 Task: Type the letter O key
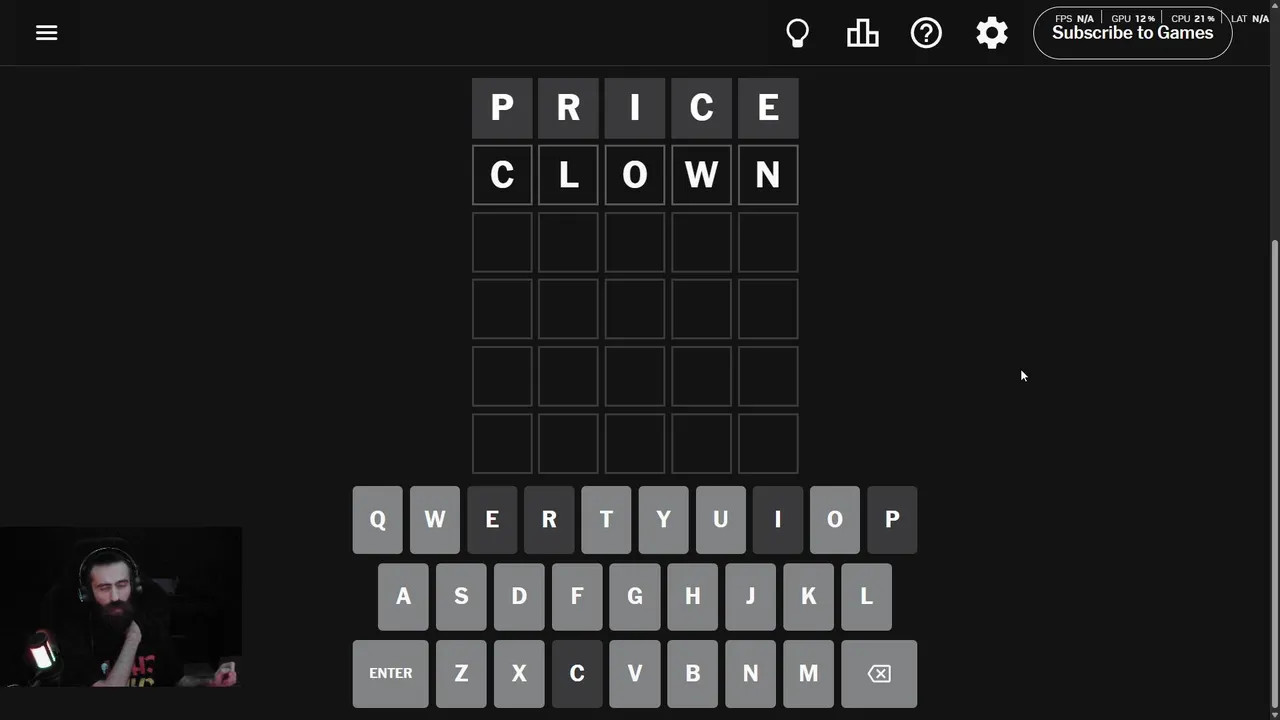pyautogui.click(x=834, y=519)
